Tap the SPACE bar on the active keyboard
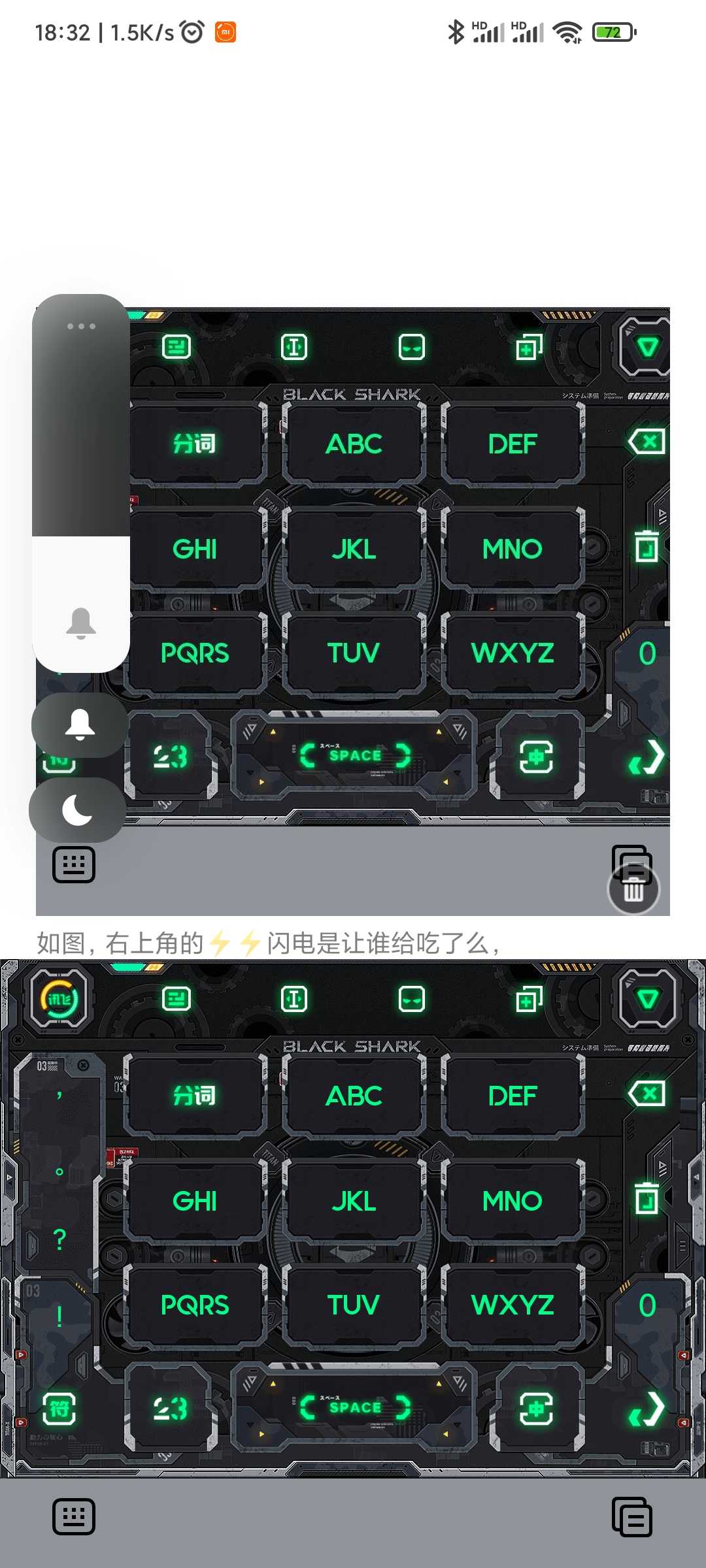This screenshot has width=706, height=1568. pos(354,1408)
